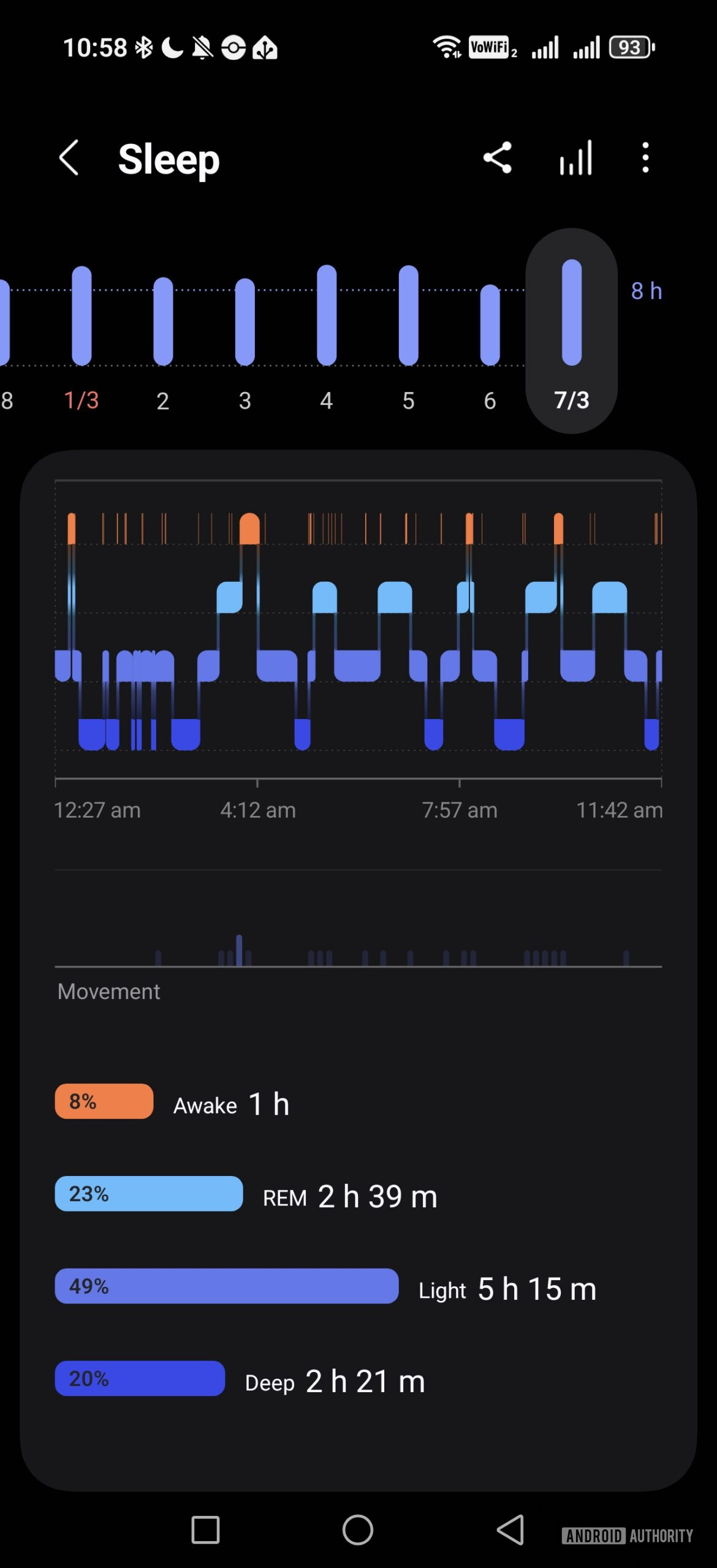Screen dimensions: 717x1568
Task: Navigate back from the Sleep screen
Action: (69, 158)
